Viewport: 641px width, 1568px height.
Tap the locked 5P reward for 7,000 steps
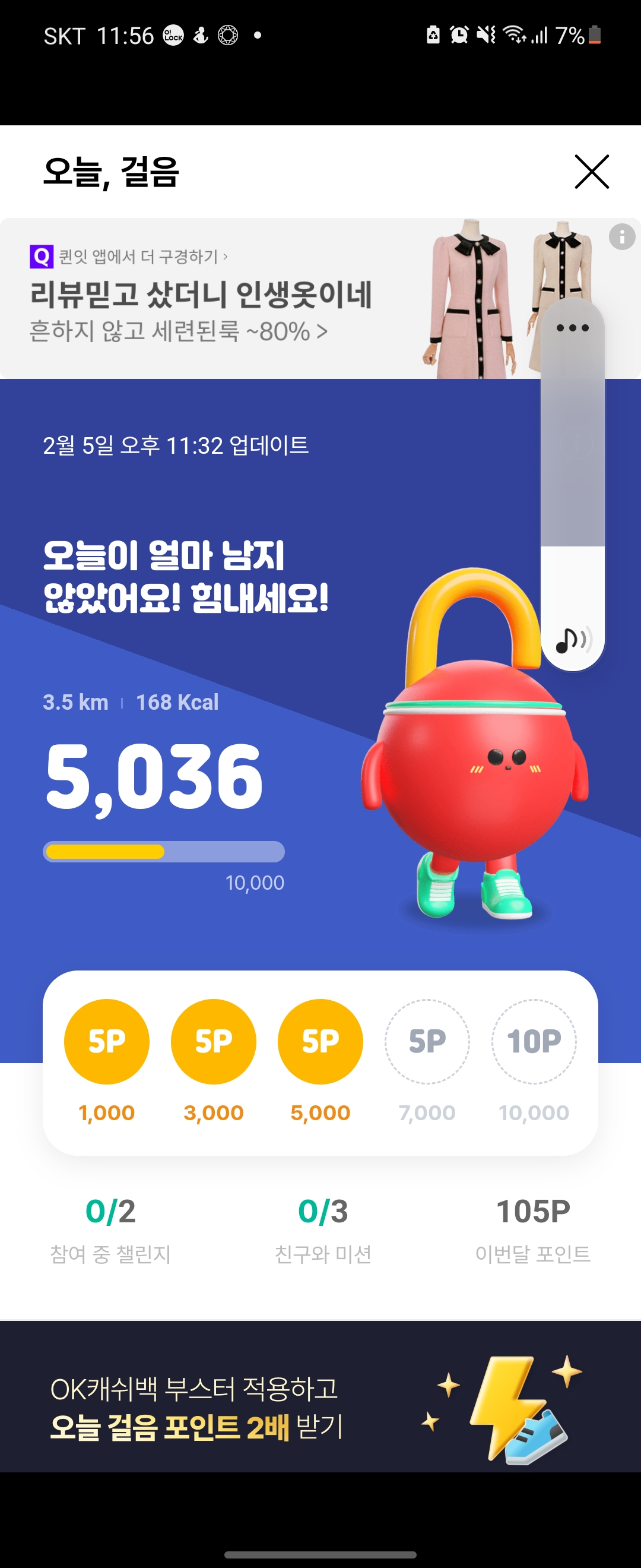[427, 1041]
